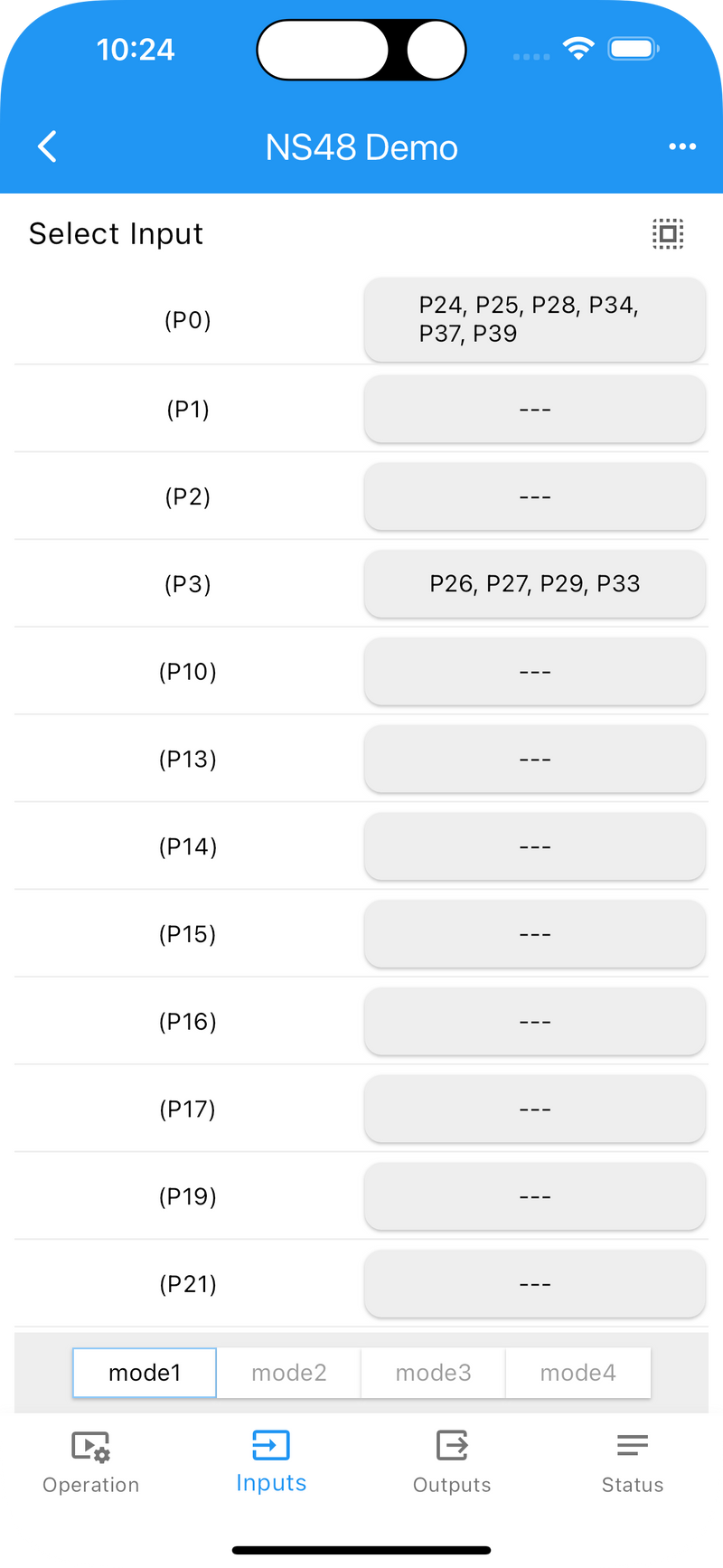Open the P17 selection field
This screenshot has height=1568, width=723.
534,1109
